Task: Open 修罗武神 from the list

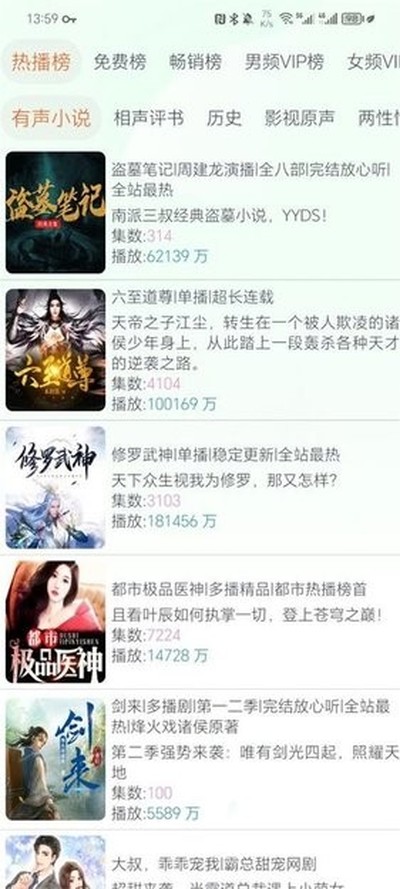Action: point(200,488)
